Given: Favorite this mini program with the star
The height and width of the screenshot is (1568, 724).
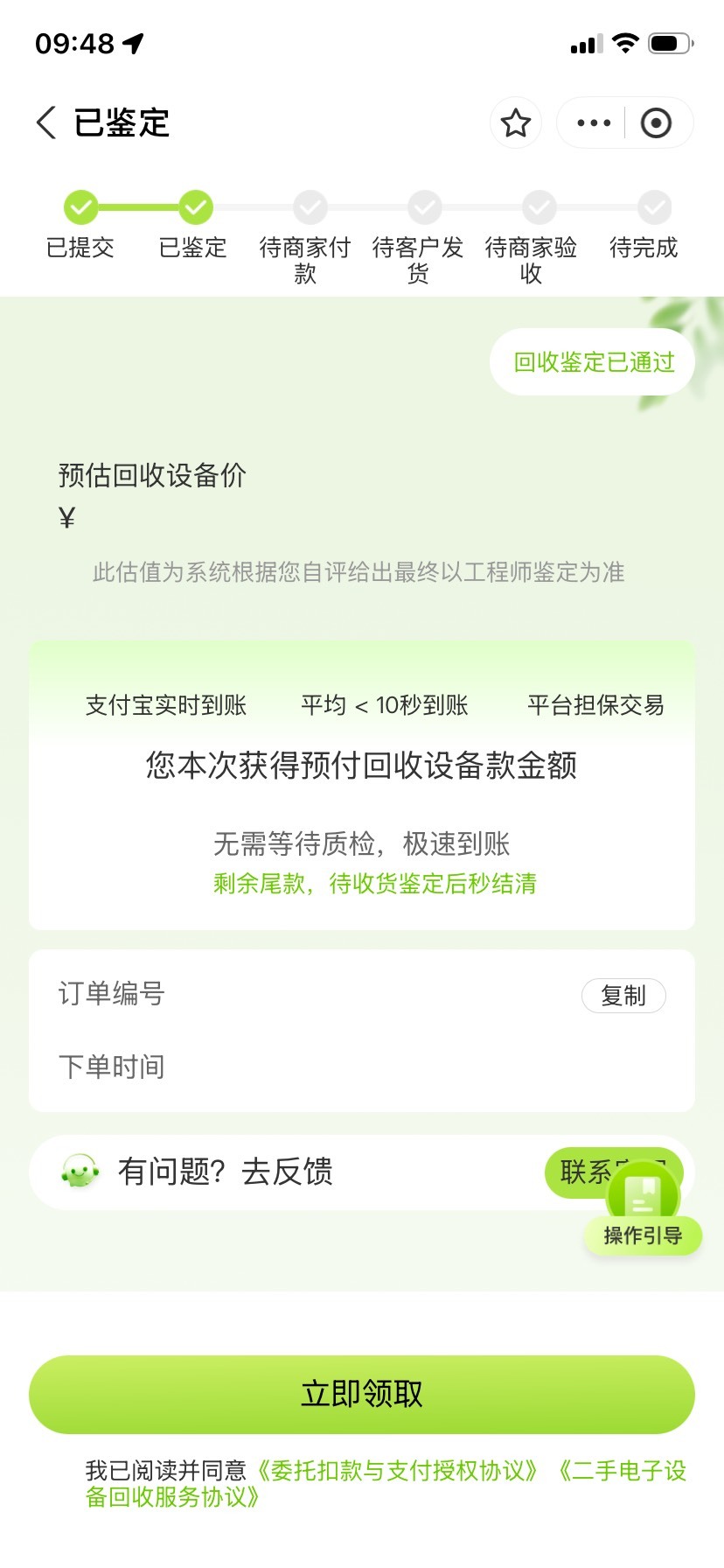Looking at the screenshot, I should click(516, 123).
